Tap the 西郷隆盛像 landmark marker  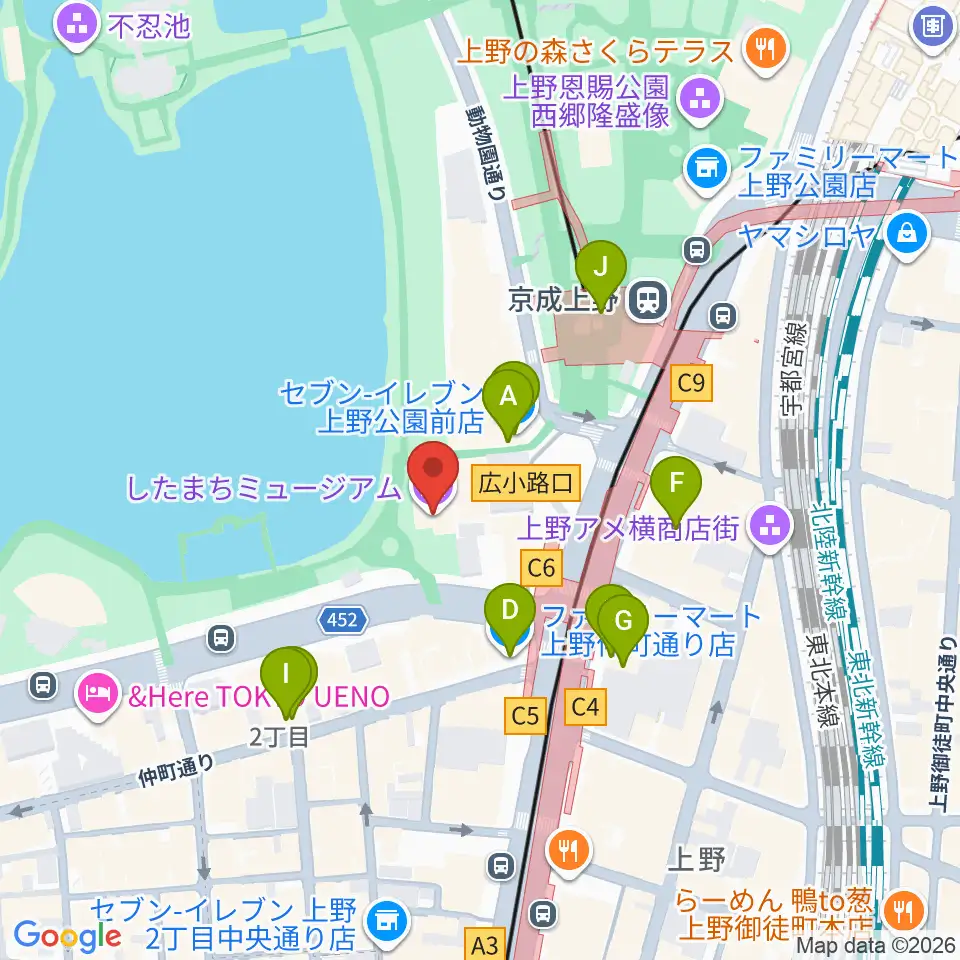700,101
